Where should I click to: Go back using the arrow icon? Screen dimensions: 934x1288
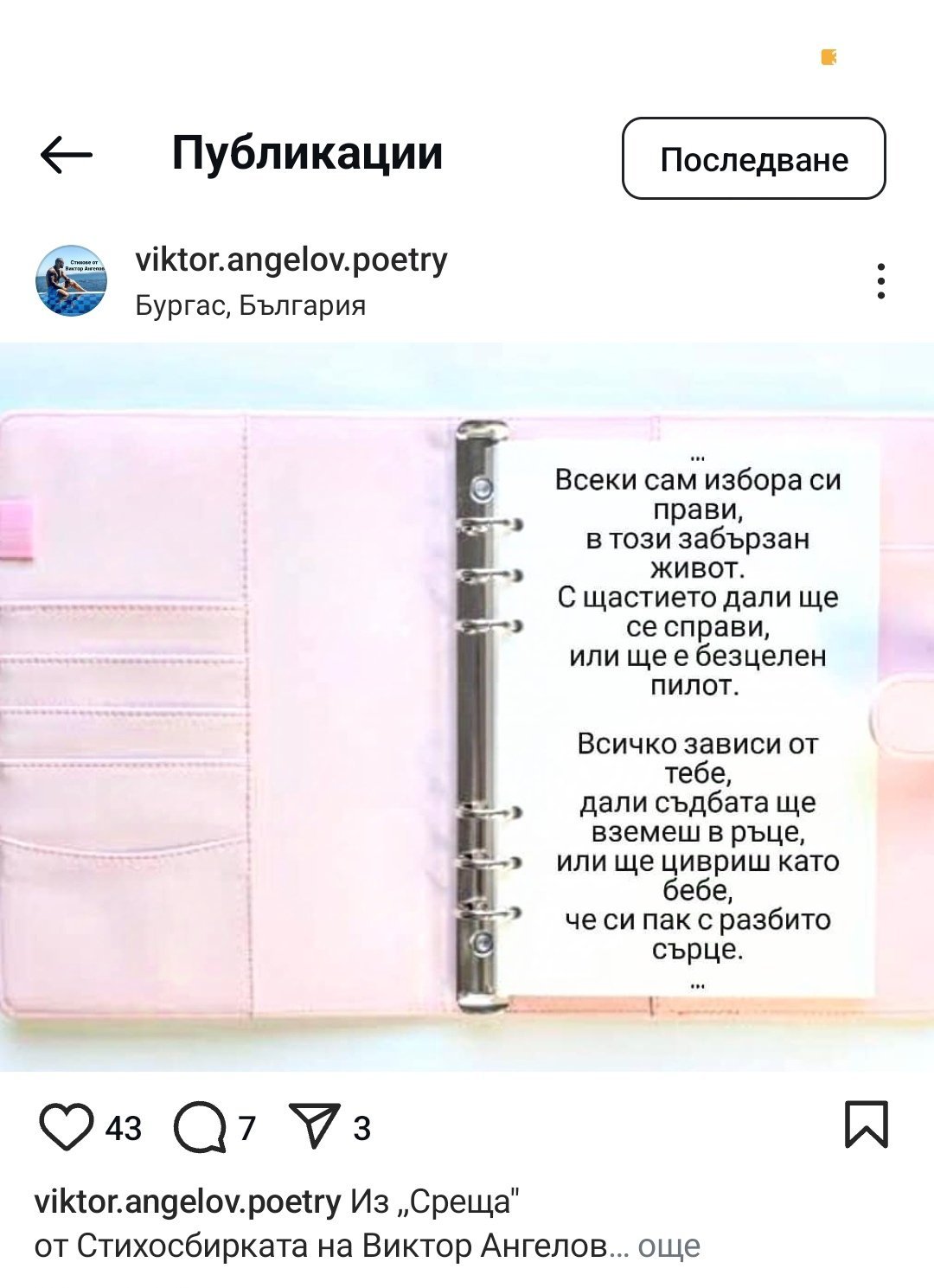pos(66,156)
